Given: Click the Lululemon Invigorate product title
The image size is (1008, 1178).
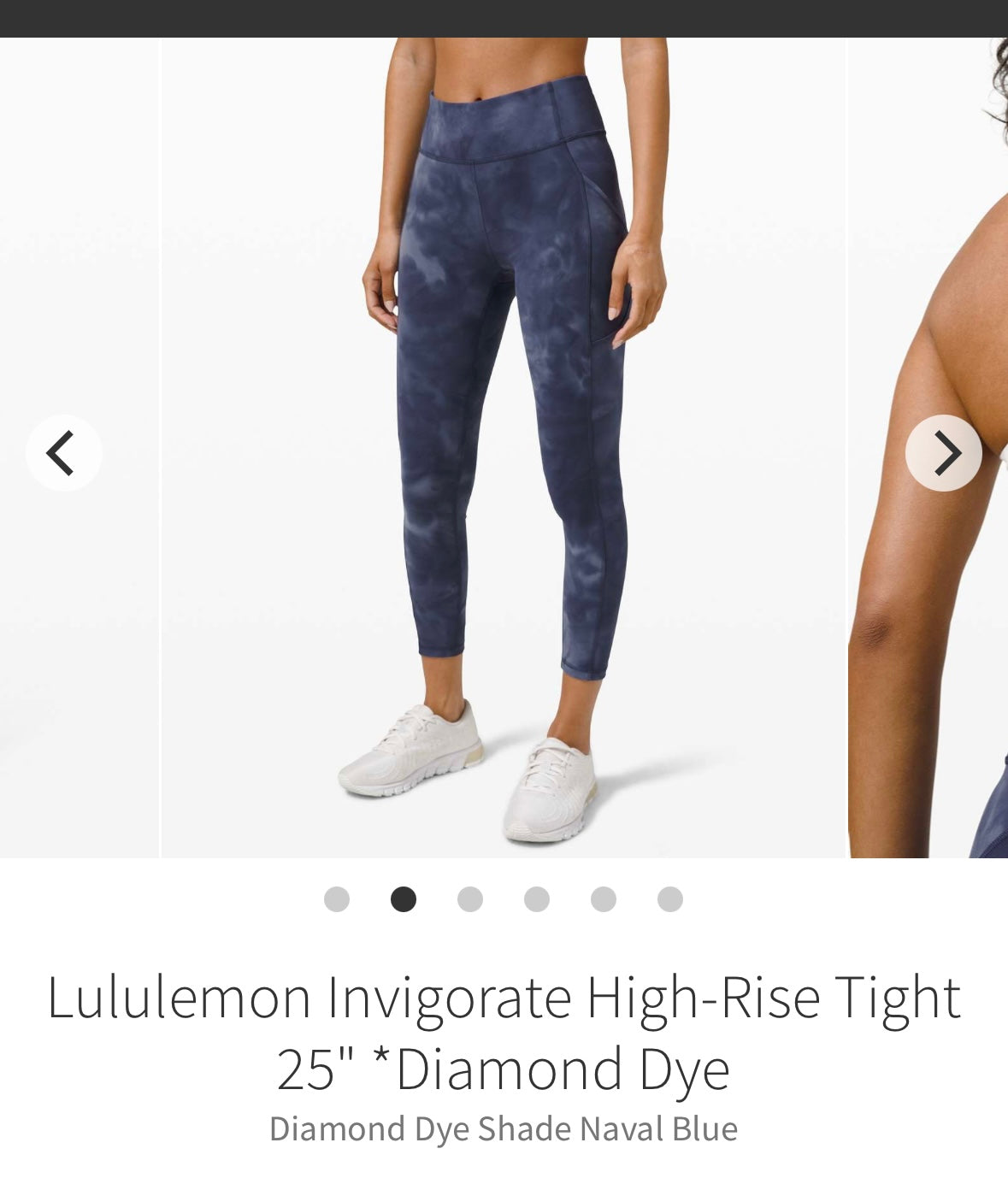Looking at the screenshot, I should 504,1034.
